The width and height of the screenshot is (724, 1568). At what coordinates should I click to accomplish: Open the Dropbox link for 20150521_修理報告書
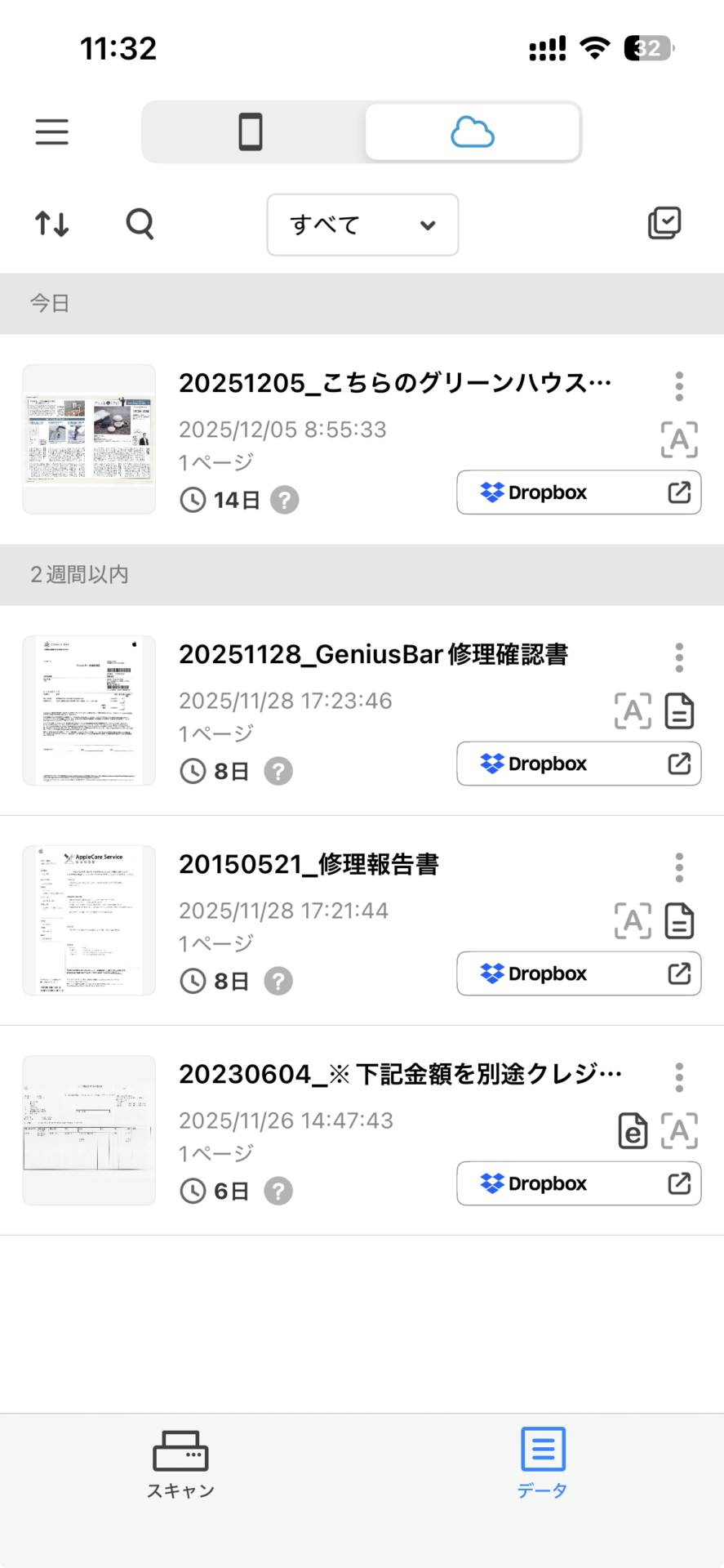(579, 973)
